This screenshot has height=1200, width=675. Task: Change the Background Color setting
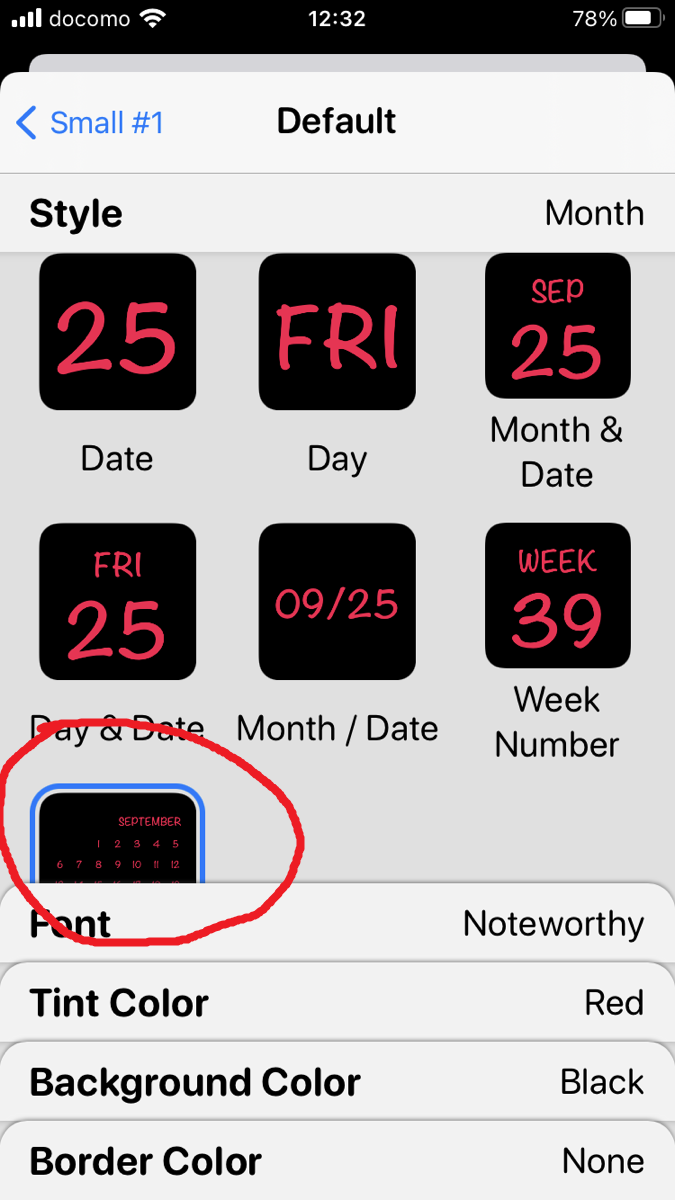337,1081
